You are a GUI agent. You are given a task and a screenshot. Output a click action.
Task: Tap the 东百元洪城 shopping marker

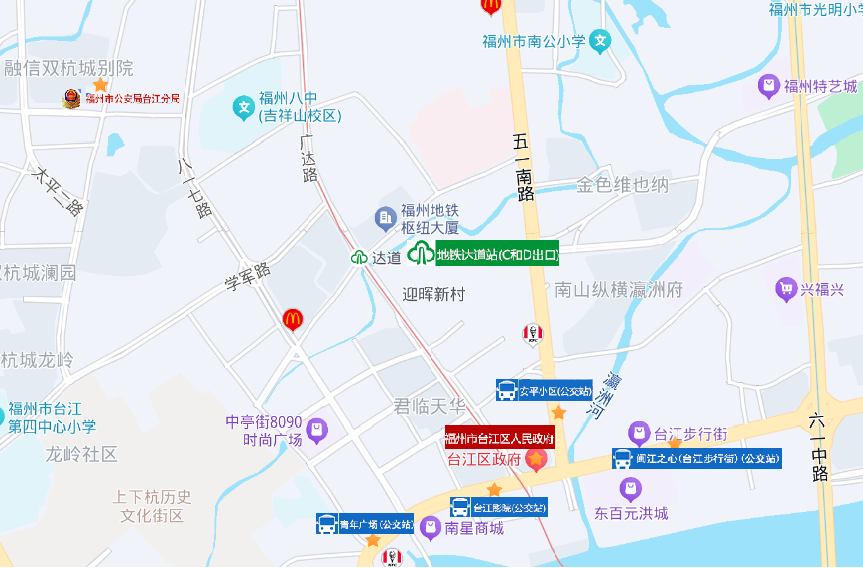[x=630, y=489]
